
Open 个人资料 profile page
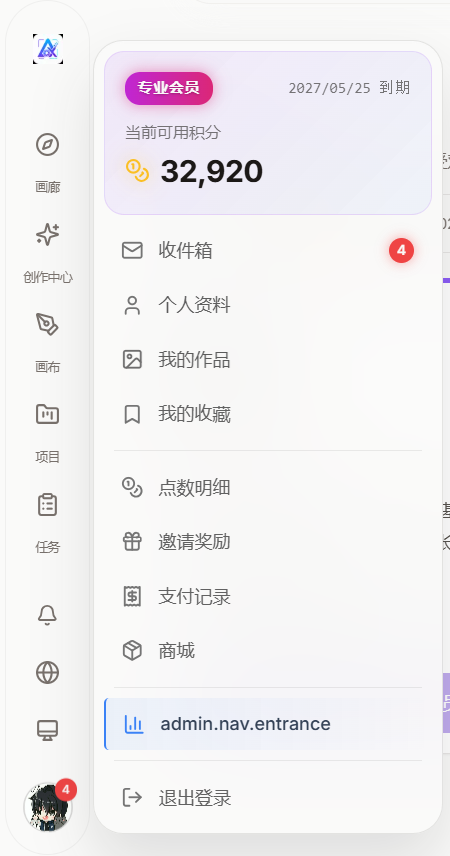268,305
